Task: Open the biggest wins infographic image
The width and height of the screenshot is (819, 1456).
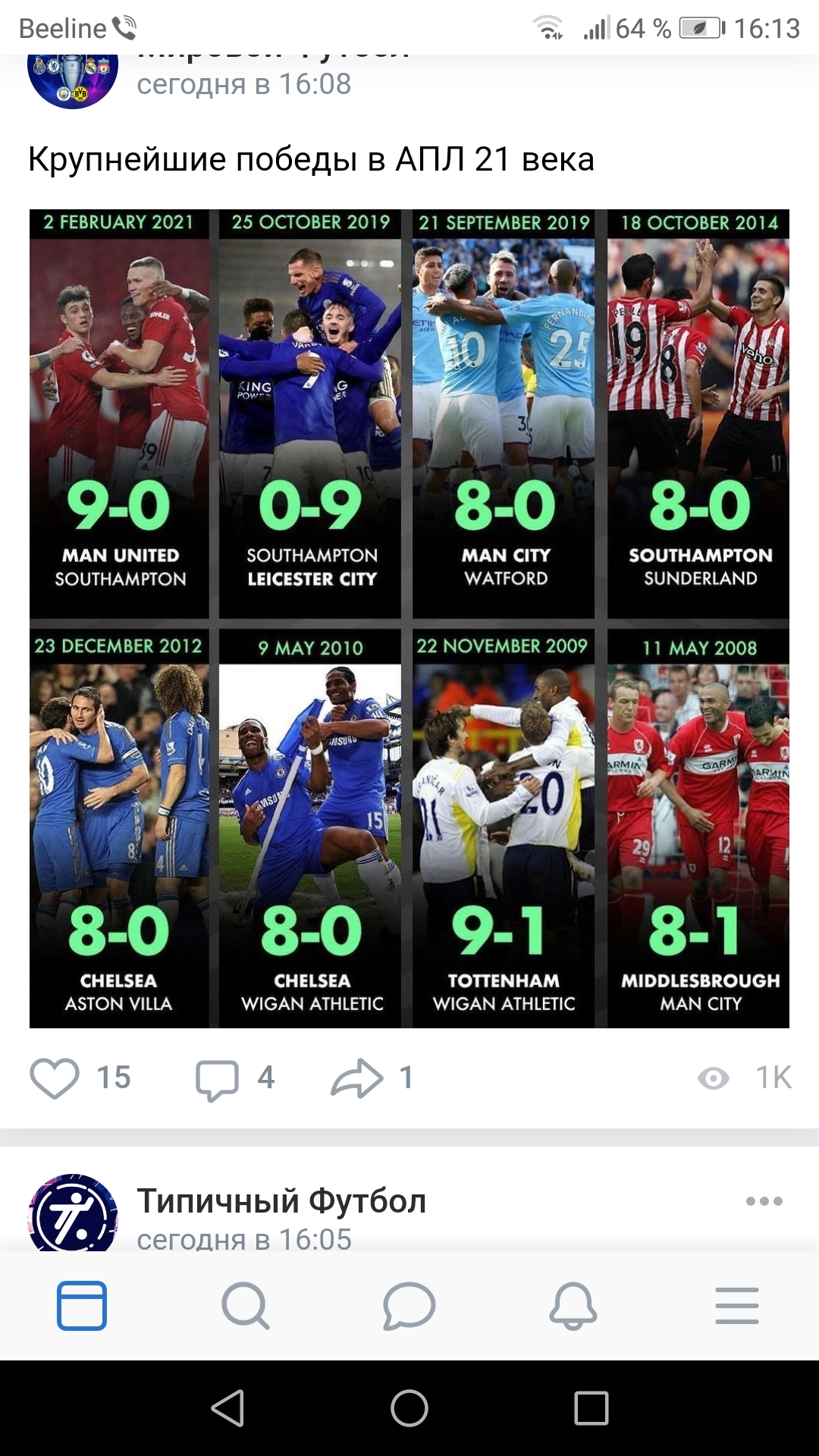Action: click(x=409, y=618)
